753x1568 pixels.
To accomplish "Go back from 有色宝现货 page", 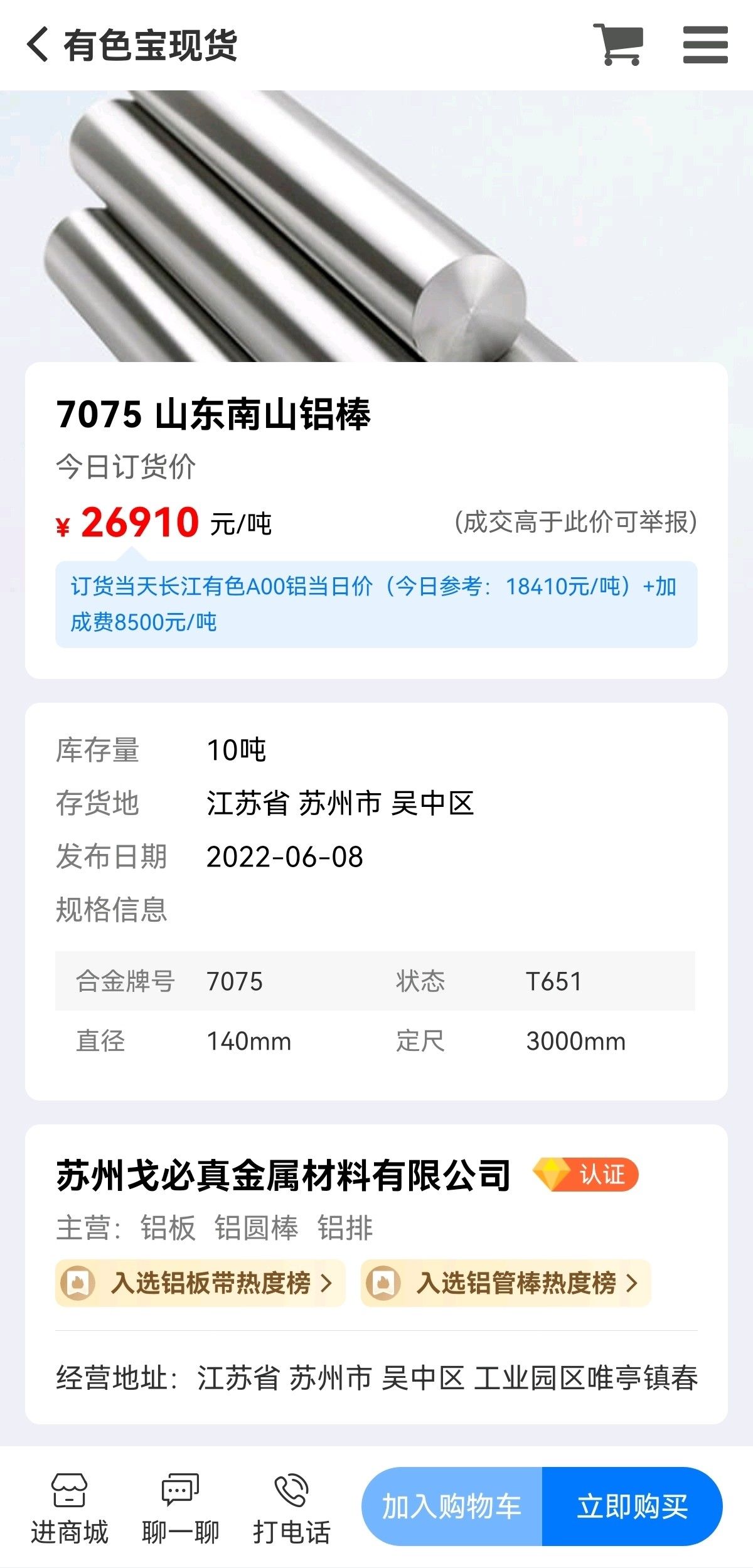I will (38, 45).
